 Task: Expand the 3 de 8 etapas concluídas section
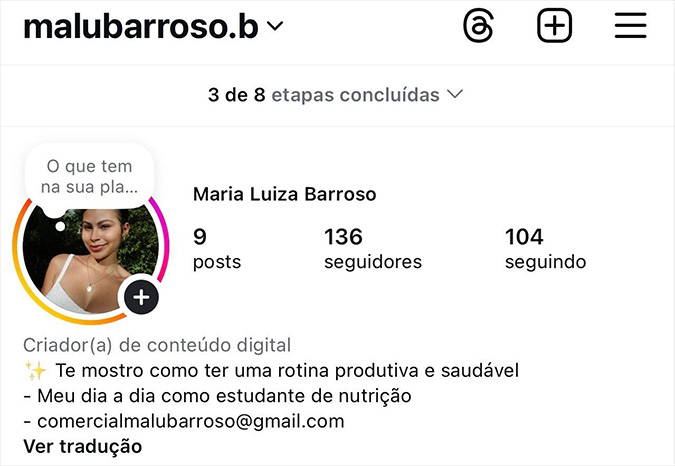pos(336,95)
